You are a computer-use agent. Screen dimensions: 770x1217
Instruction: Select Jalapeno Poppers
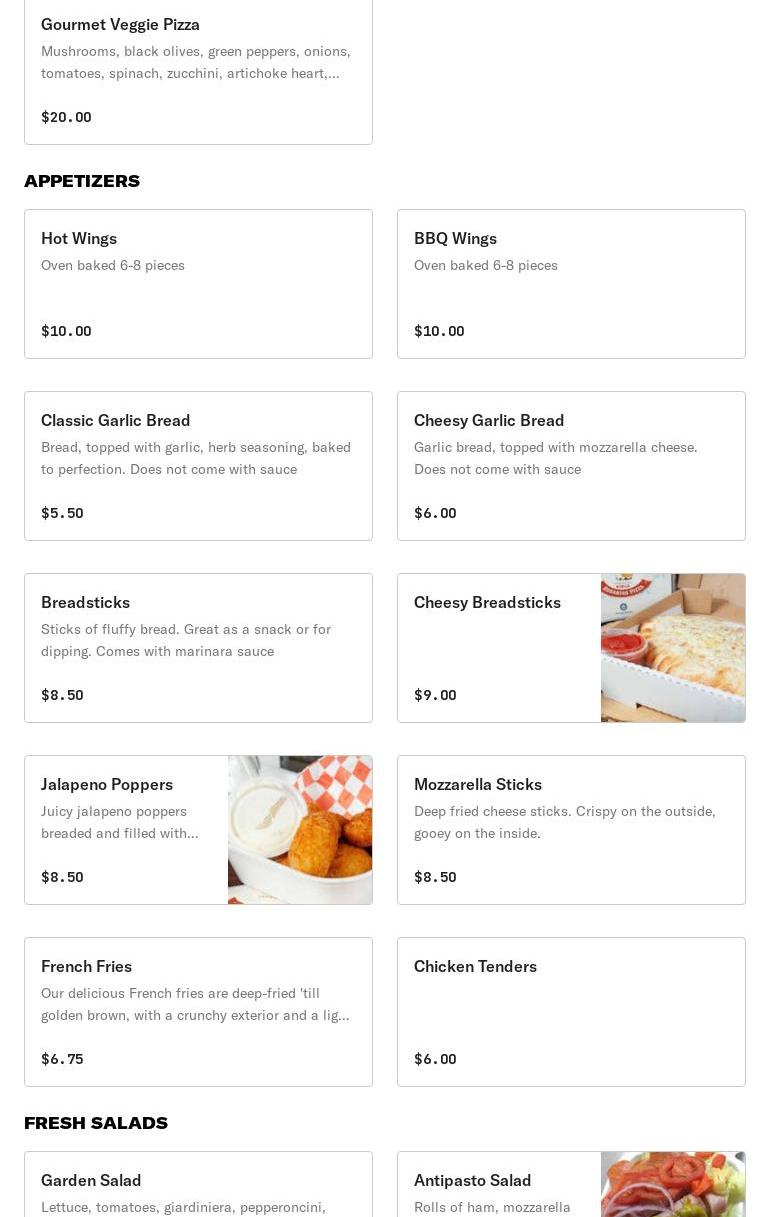198,830
